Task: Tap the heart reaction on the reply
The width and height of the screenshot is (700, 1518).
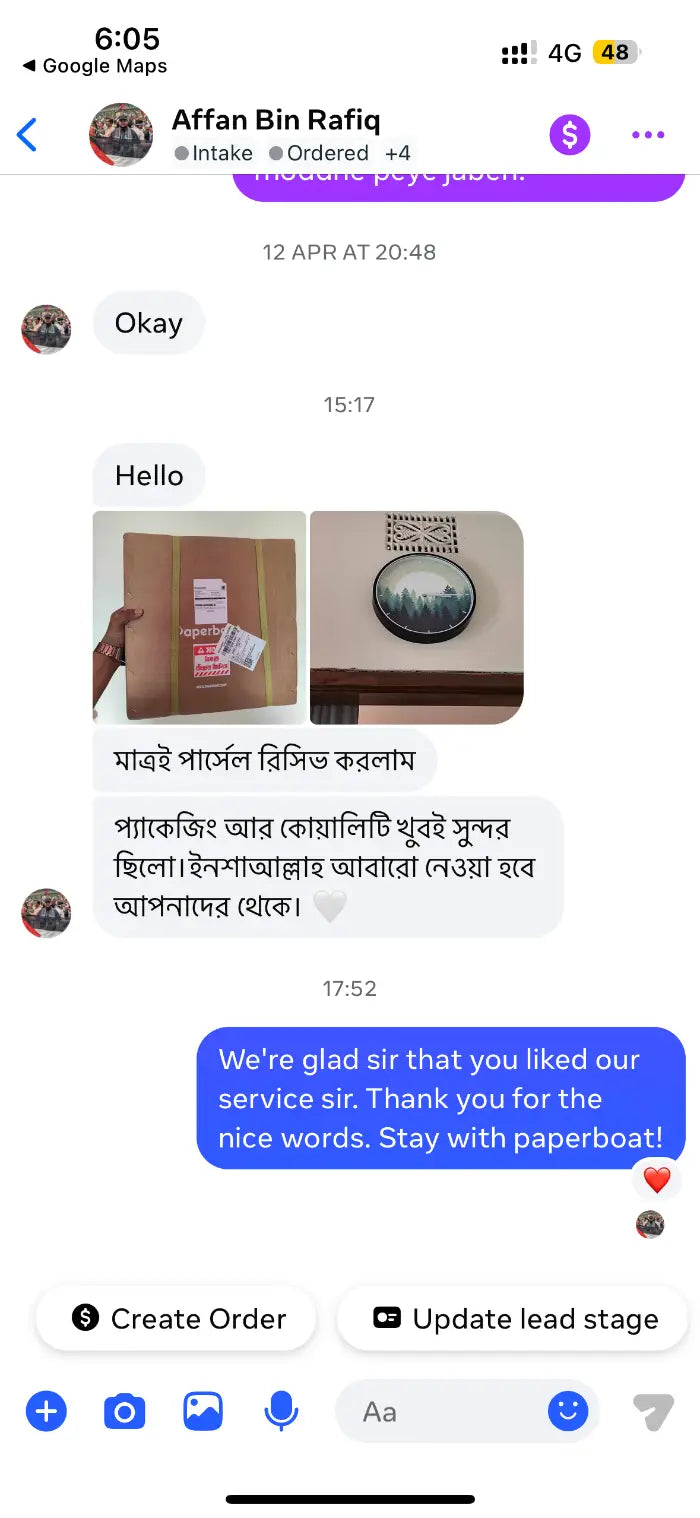Action: point(657,1180)
